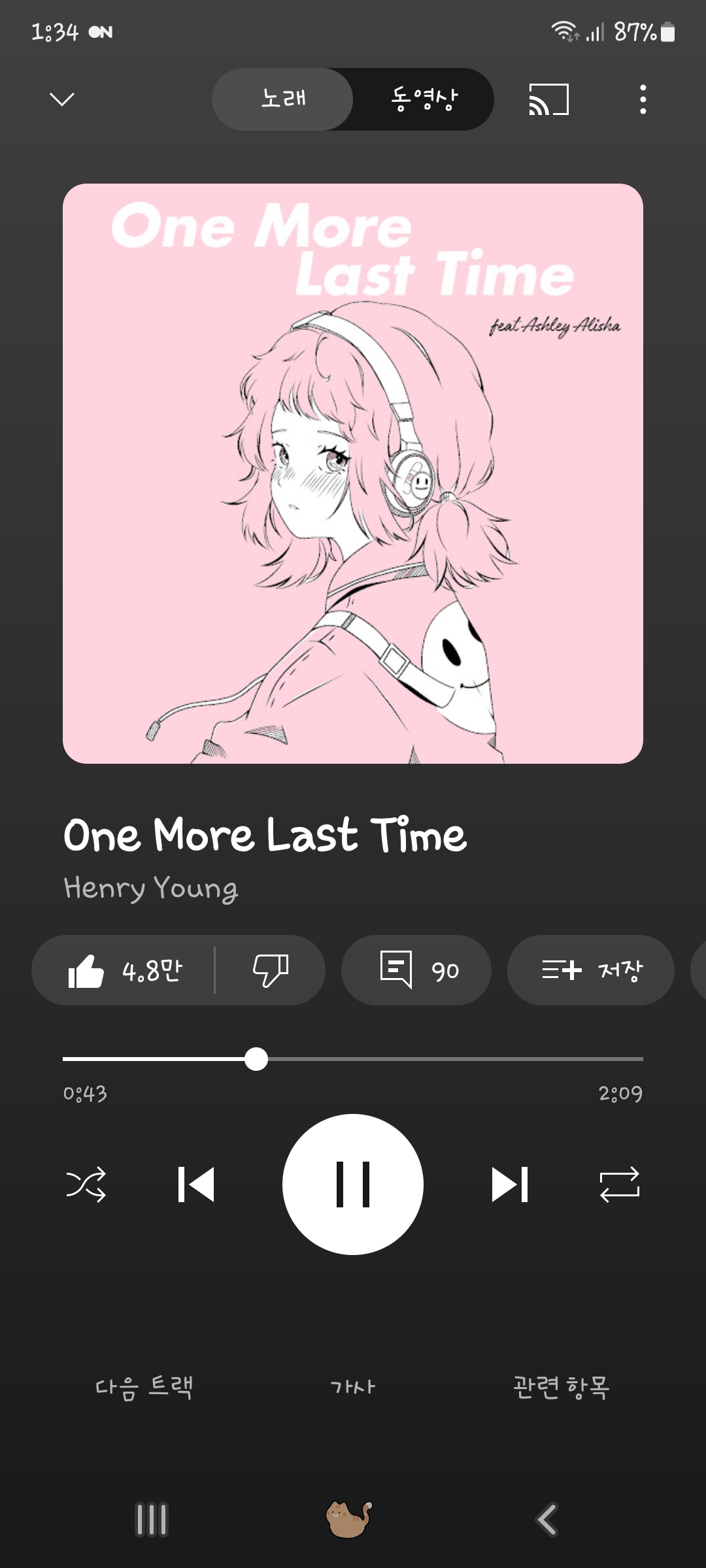The height and width of the screenshot is (1568, 706).
Task: Open artist Henry Young
Action: point(151,889)
